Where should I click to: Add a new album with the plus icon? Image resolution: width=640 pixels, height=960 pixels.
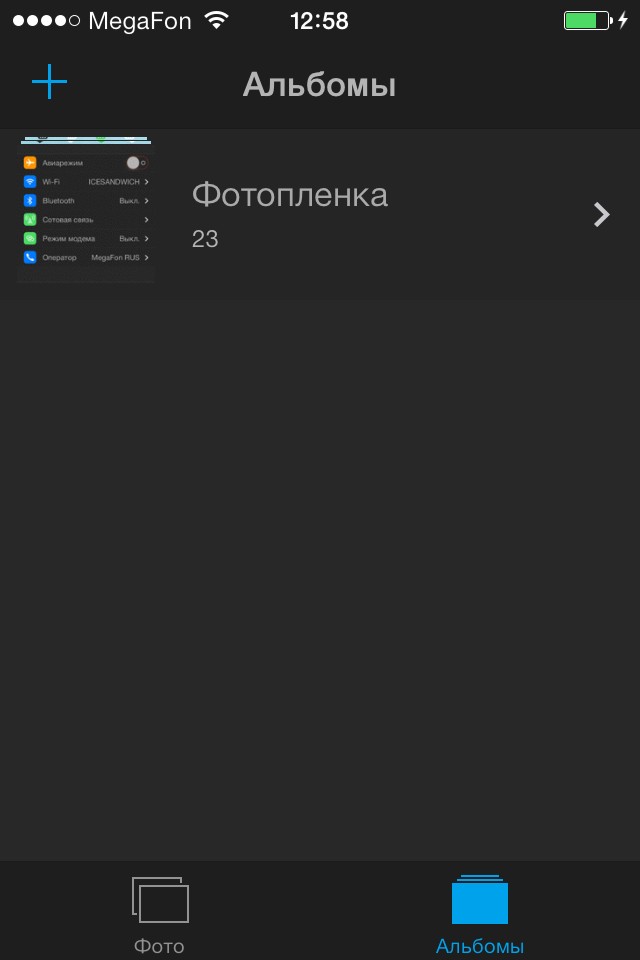[49, 82]
